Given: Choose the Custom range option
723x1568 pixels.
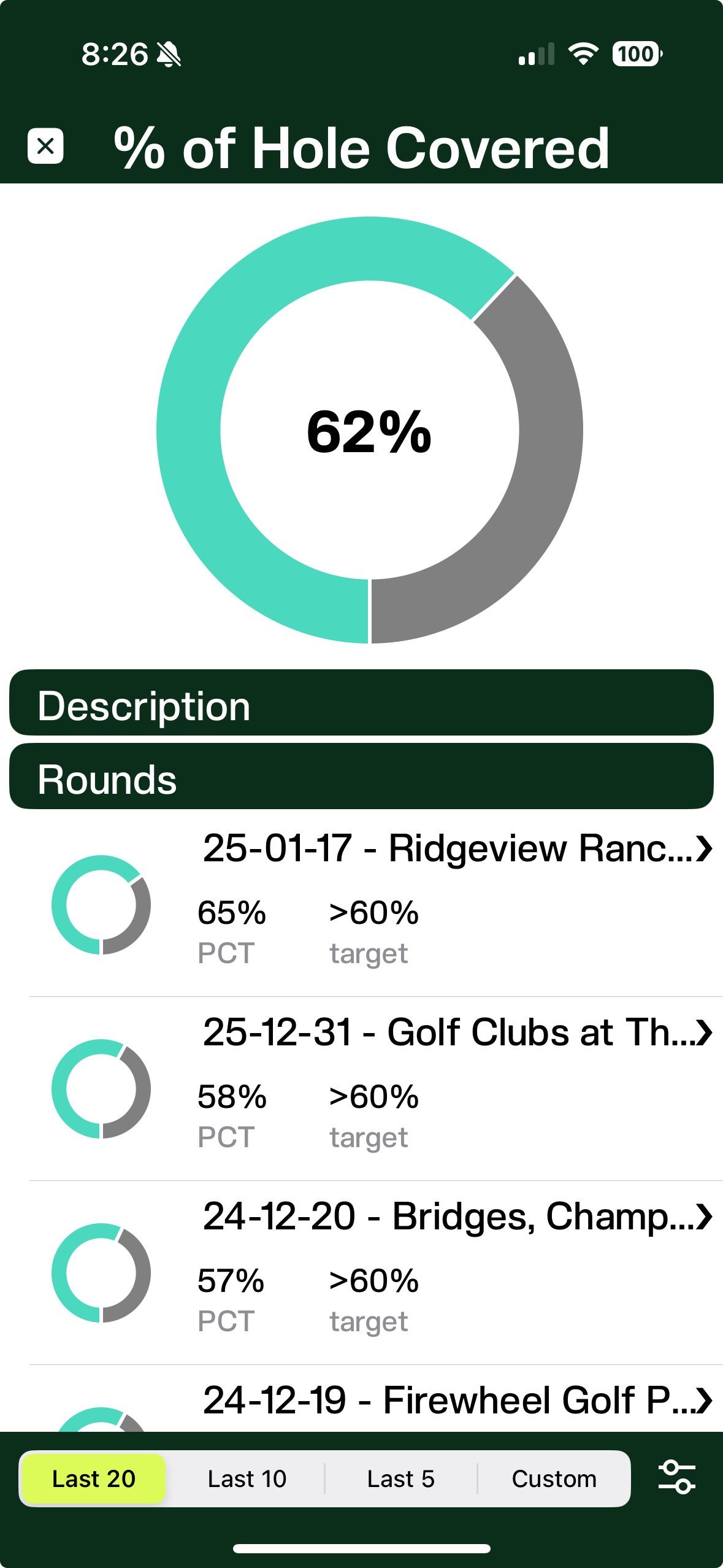Looking at the screenshot, I should 554,1478.
